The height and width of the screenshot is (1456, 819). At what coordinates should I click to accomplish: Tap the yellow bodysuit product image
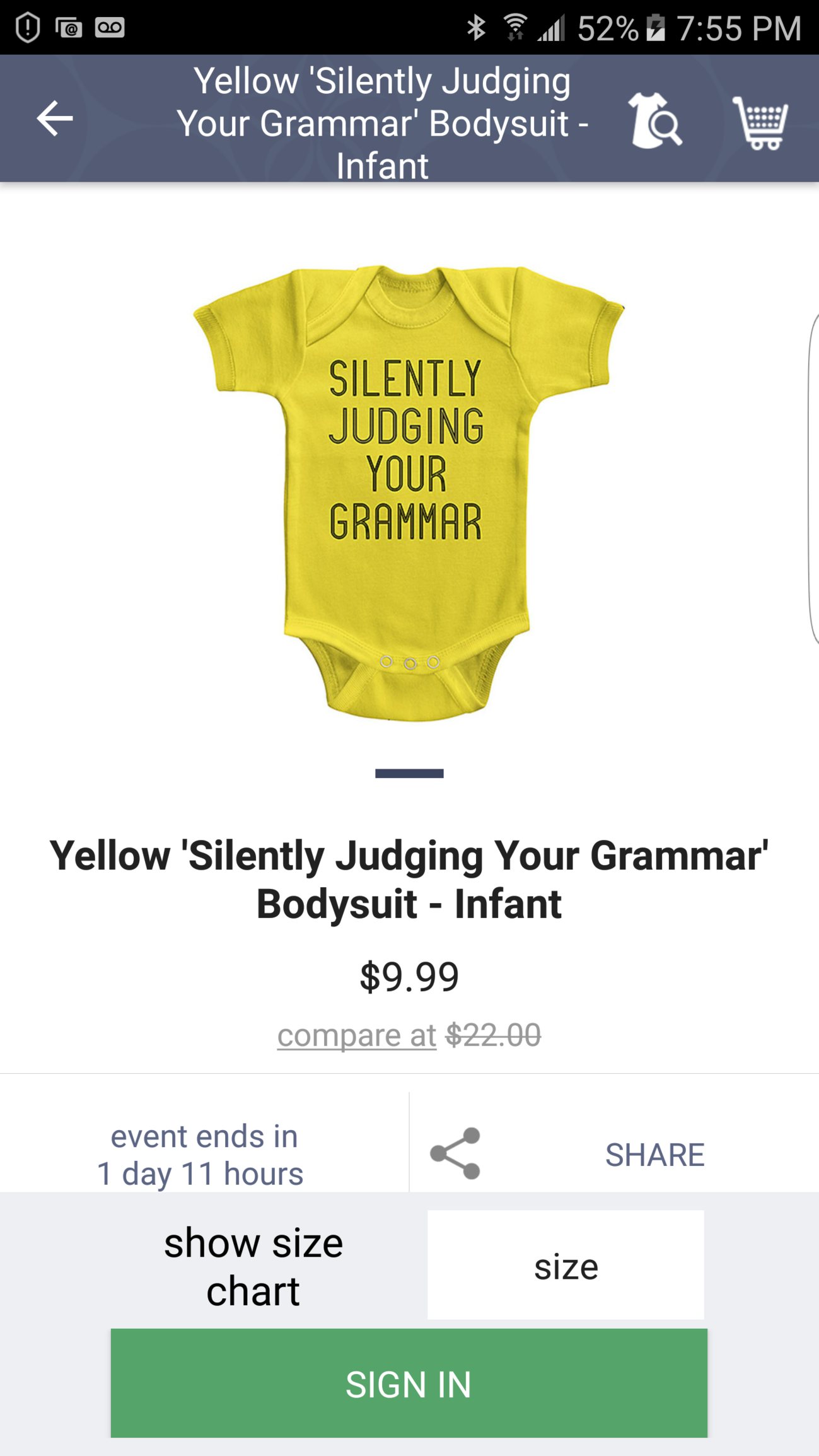[409, 493]
